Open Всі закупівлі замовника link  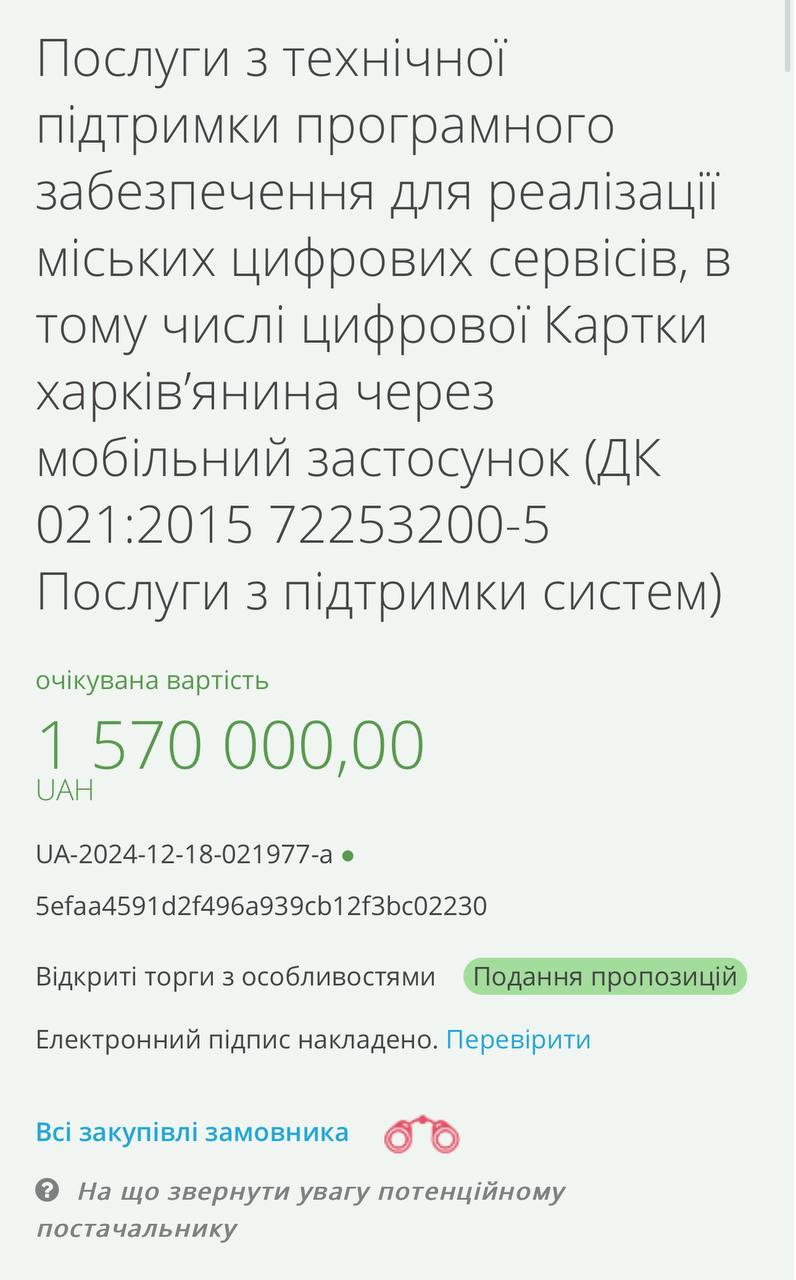[192, 1133]
